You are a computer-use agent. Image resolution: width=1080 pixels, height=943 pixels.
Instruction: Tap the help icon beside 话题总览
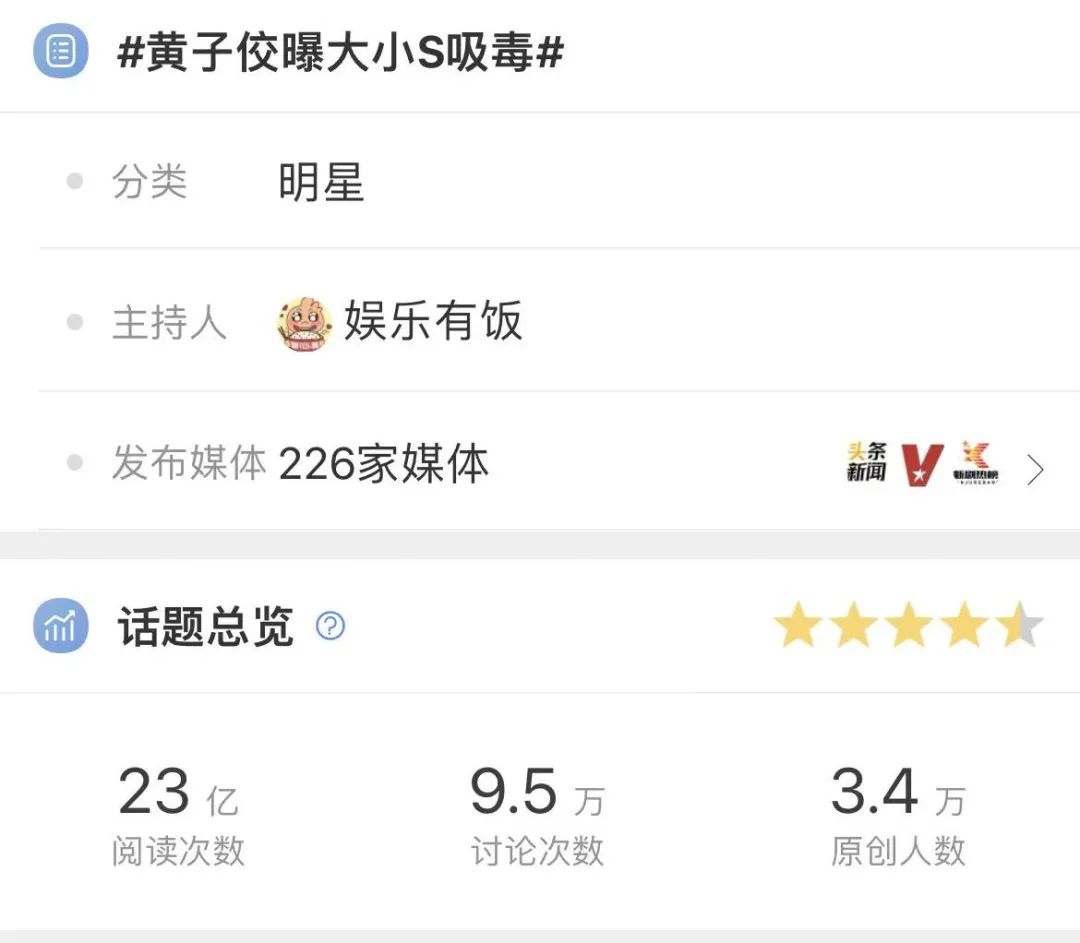(330, 627)
